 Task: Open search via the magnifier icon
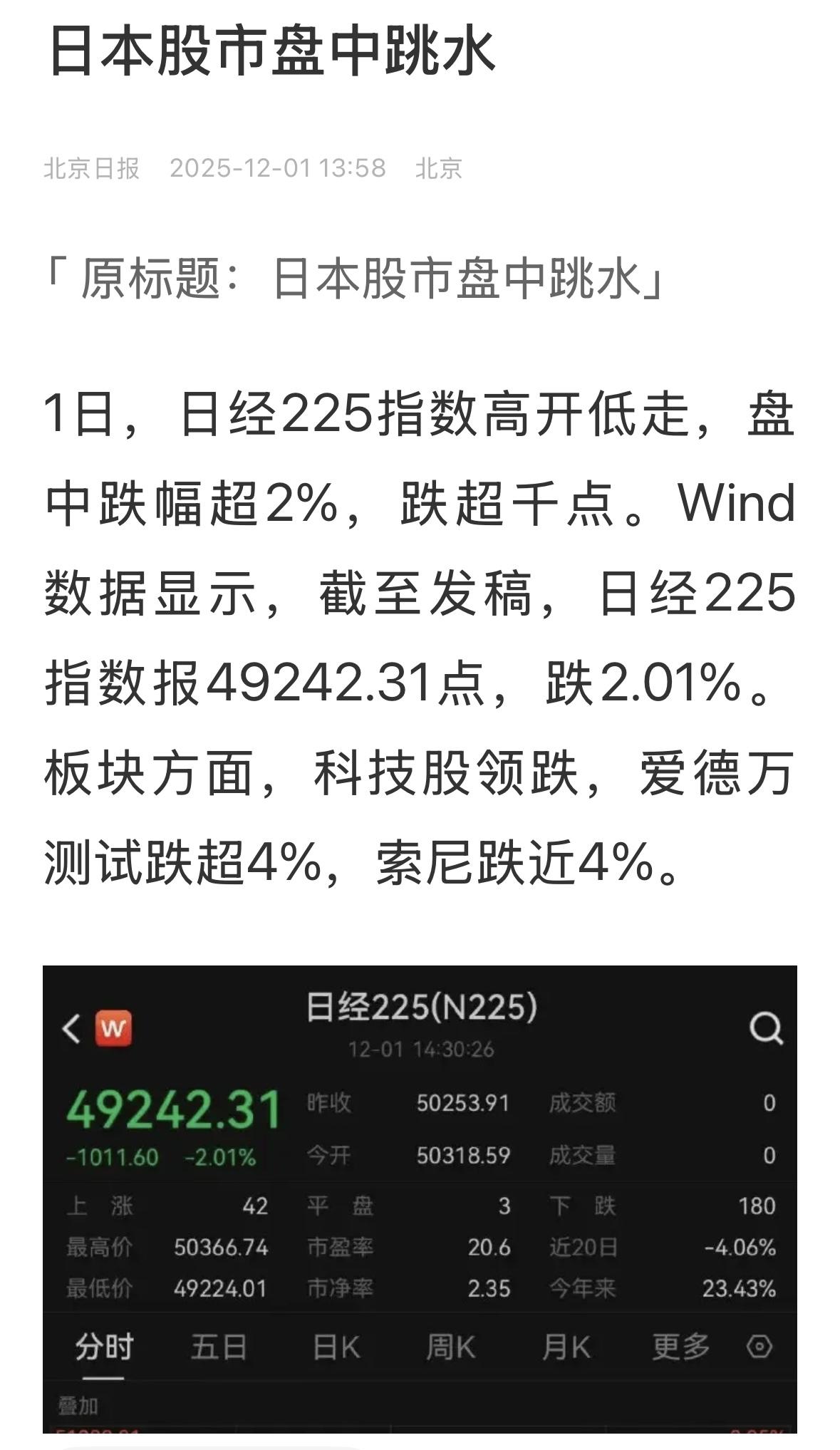[765, 1027]
